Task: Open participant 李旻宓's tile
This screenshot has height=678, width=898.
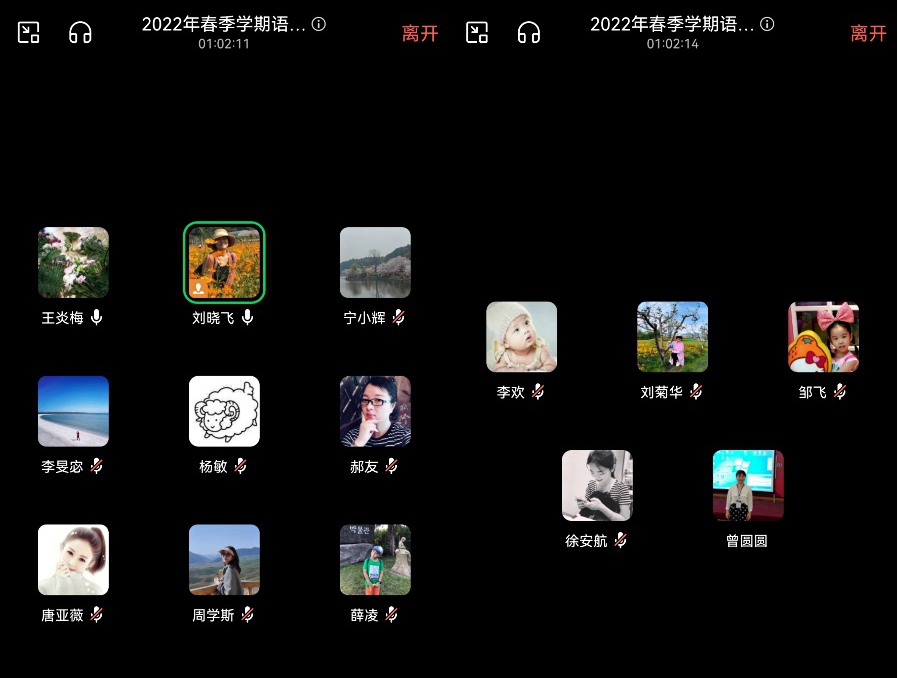Action: tap(73, 411)
